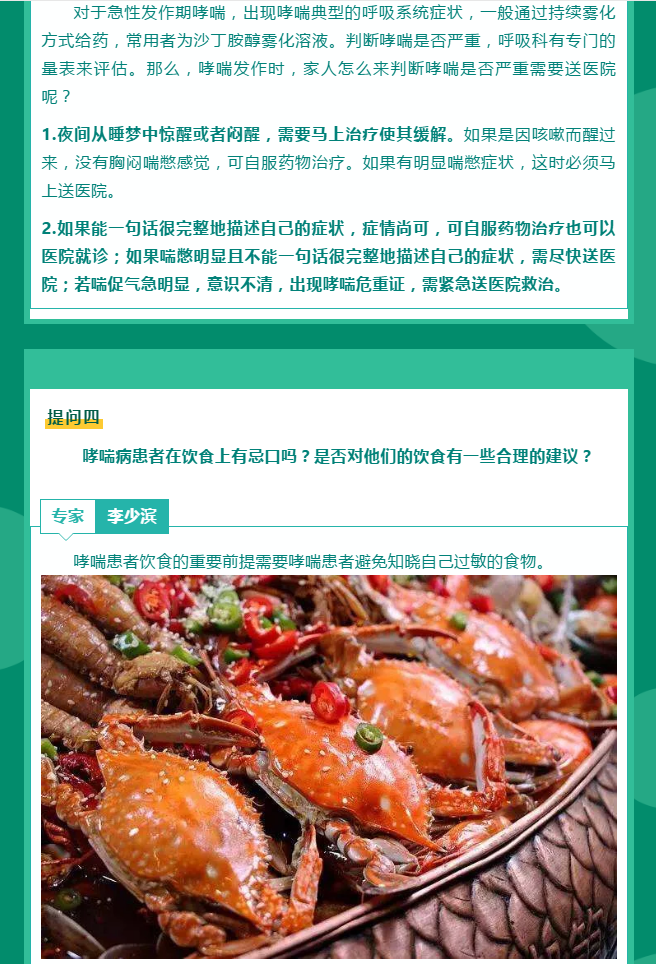Viewport: 656px width, 964px height.
Task: Open the spicy crab photo in the article
Action: click(x=328, y=766)
